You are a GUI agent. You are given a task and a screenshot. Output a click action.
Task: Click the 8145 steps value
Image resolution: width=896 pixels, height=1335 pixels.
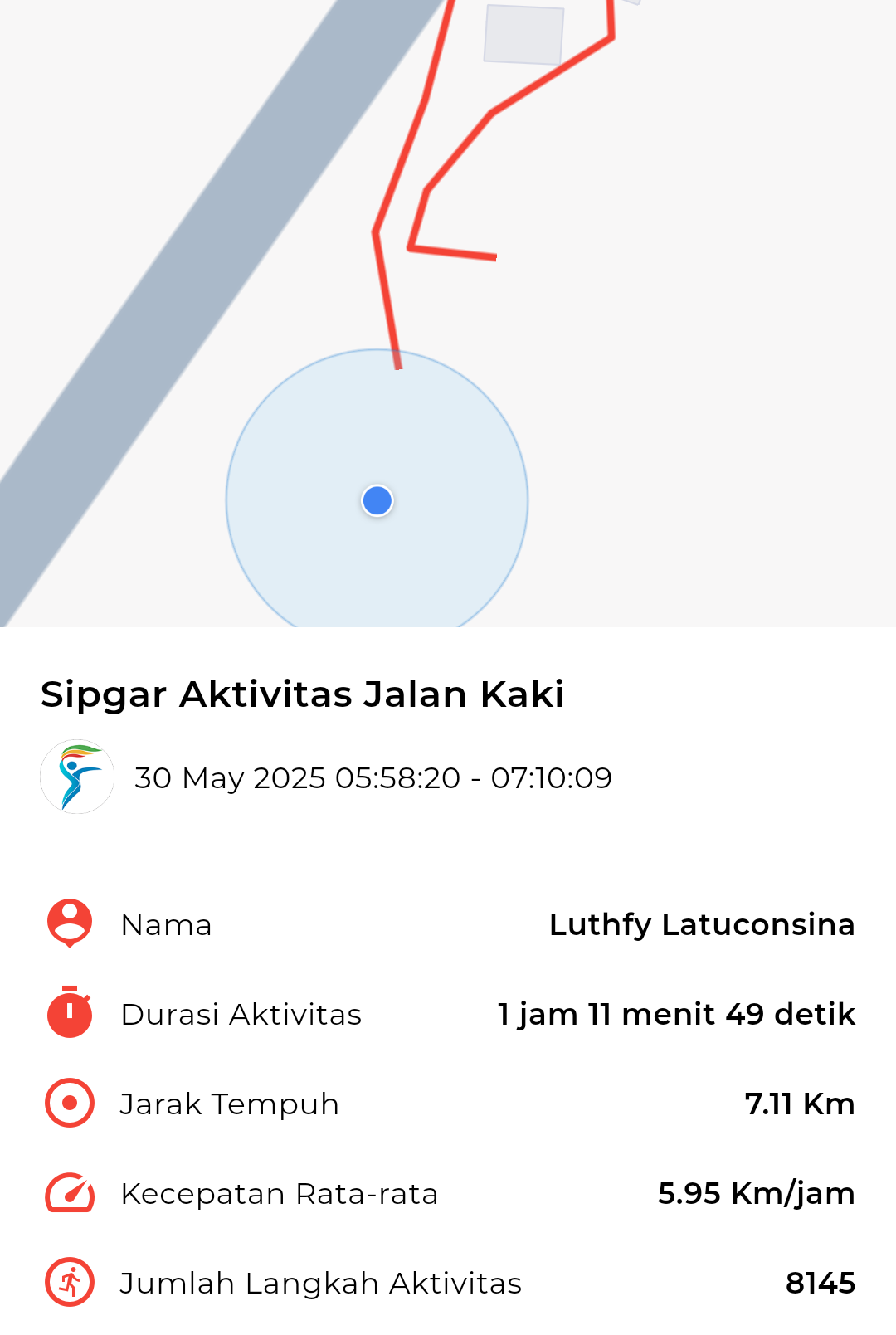point(821,1283)
